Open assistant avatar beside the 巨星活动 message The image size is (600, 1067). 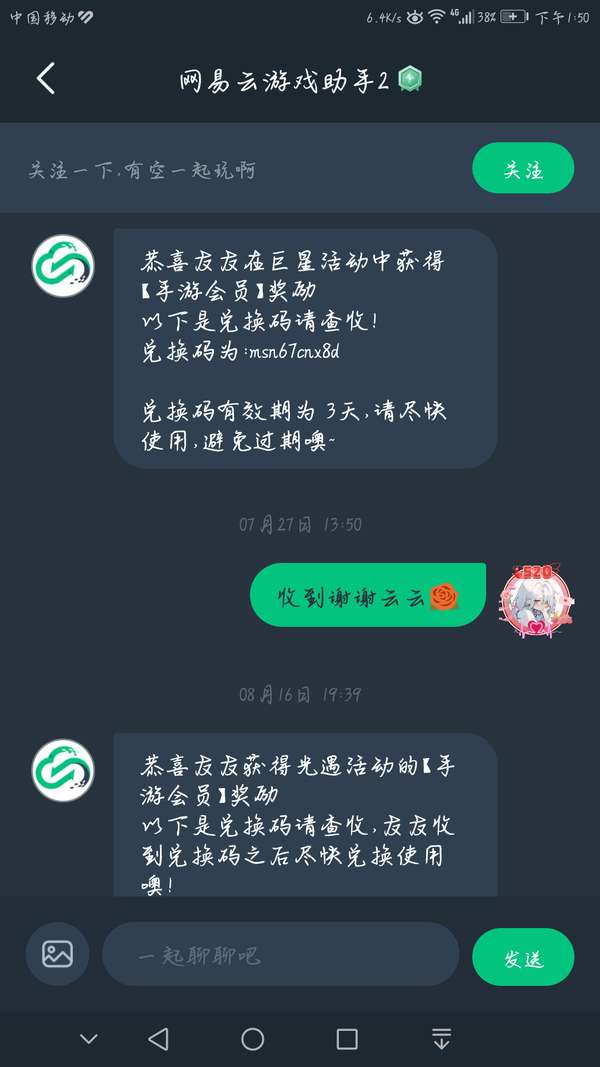[x=63, y=266]
